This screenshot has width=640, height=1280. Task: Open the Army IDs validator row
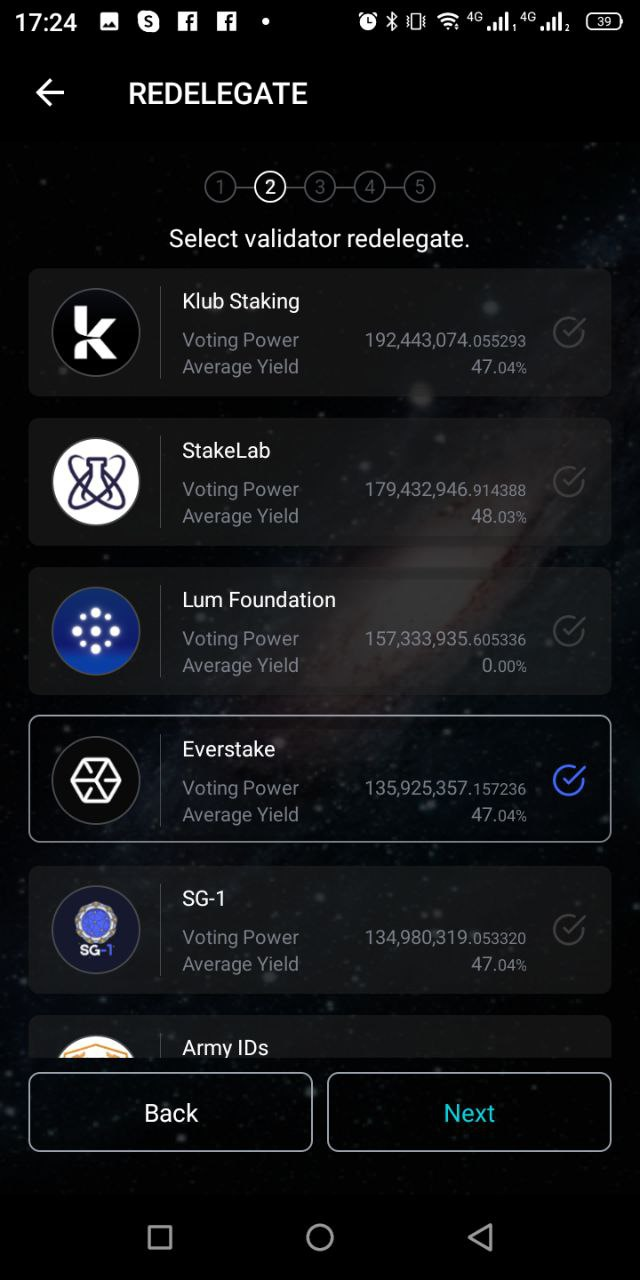tap(319, 1036)
